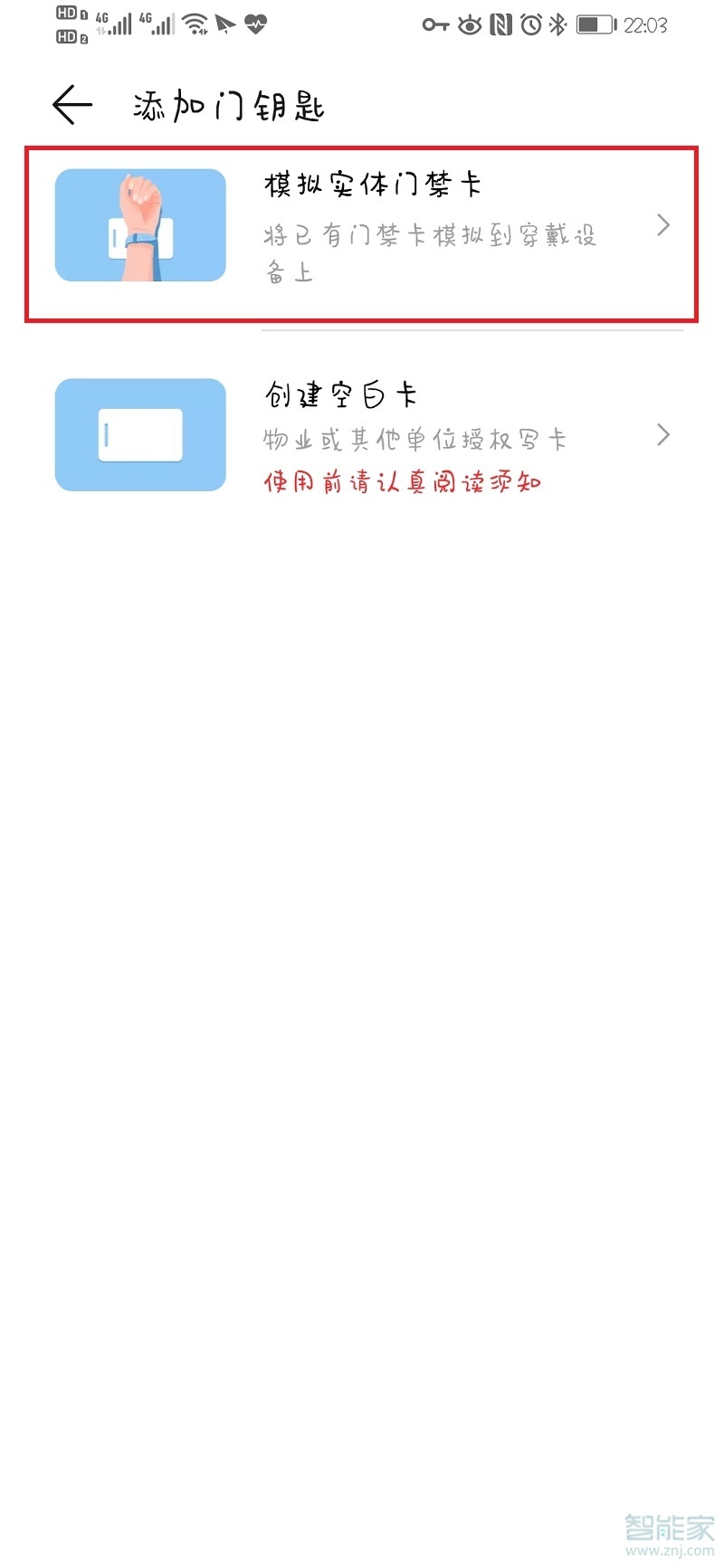
Task: Tap the Wi-Fi icon in the status bar
Action: click(195, 23)
